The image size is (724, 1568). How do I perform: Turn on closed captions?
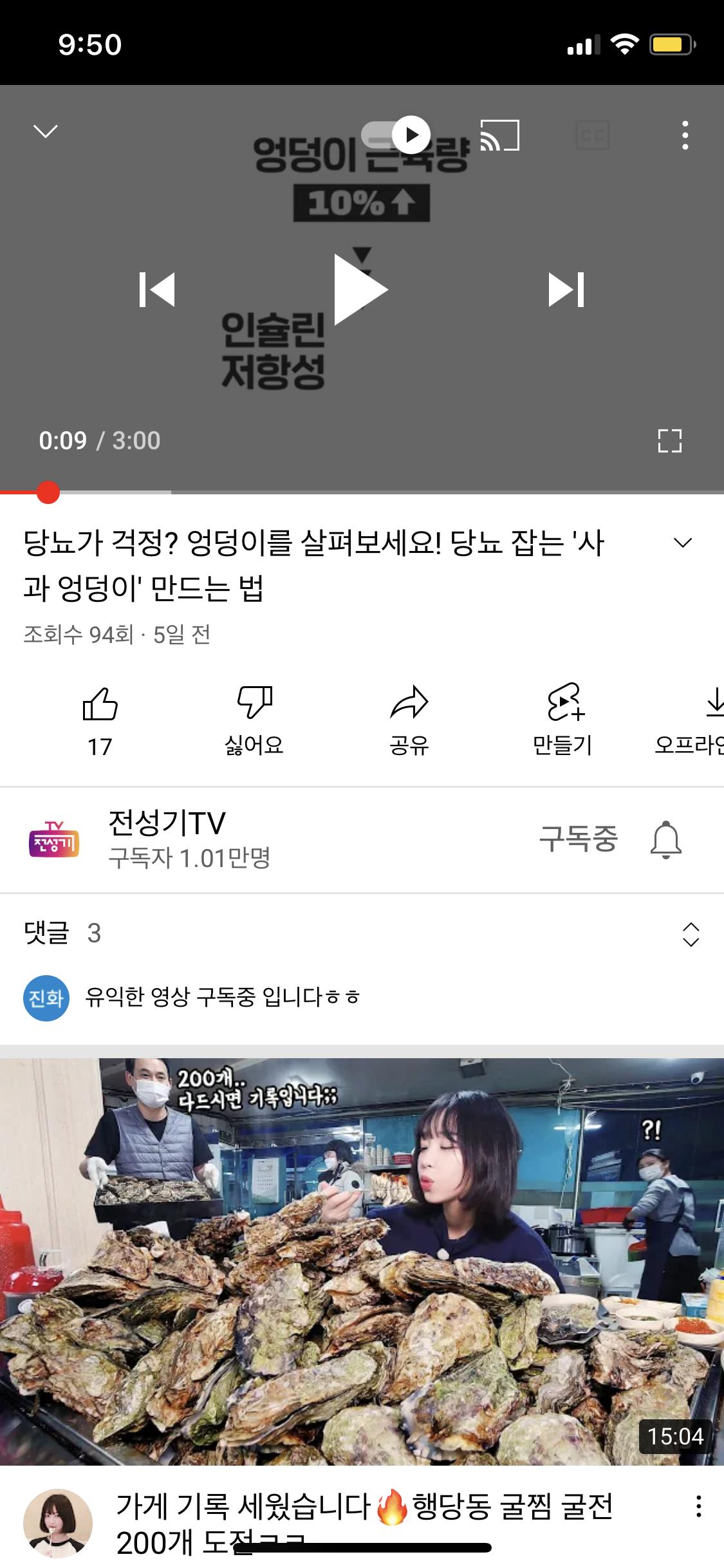[592, 136]
